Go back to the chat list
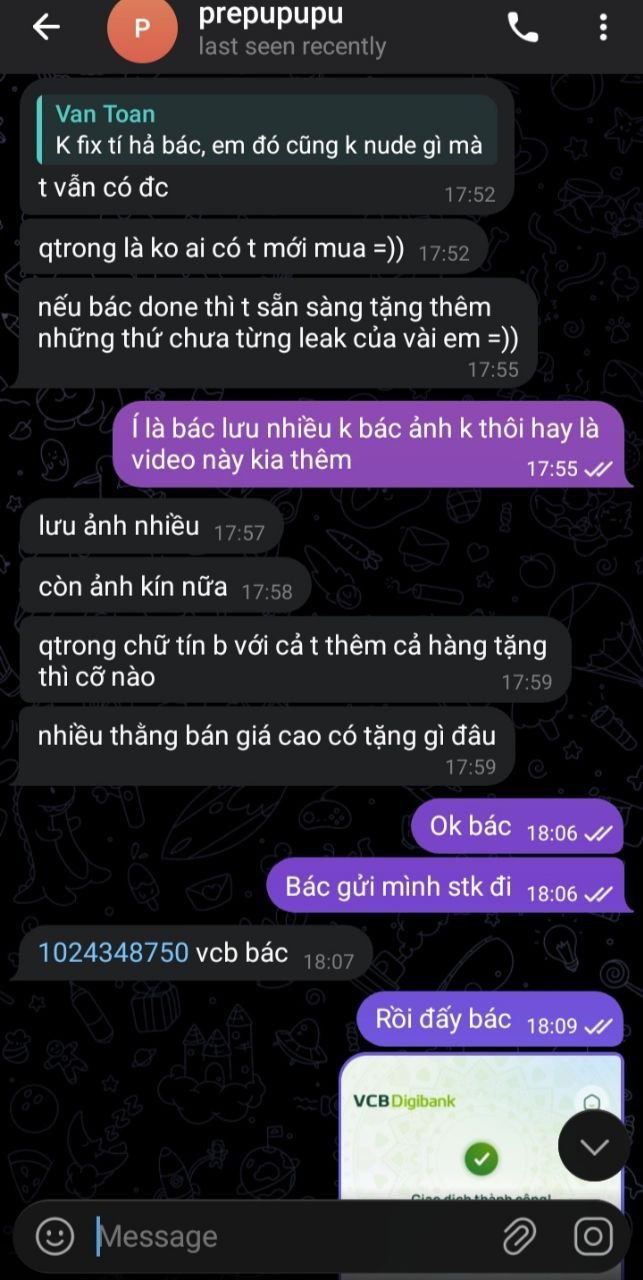Screen dimensions: 643x1280 (x=46, y=28)
